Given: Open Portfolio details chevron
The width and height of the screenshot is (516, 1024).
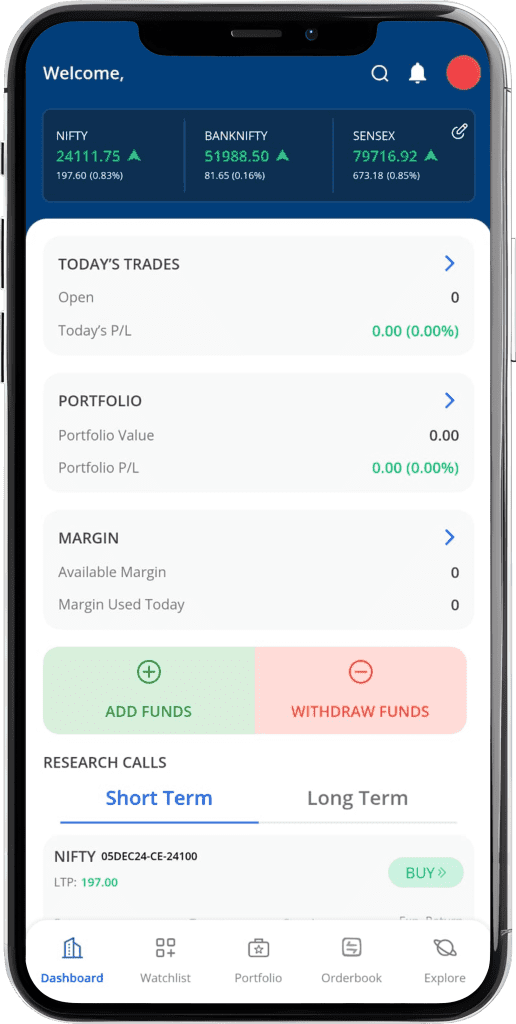Looking at the screenshot, I should [449, 401].
